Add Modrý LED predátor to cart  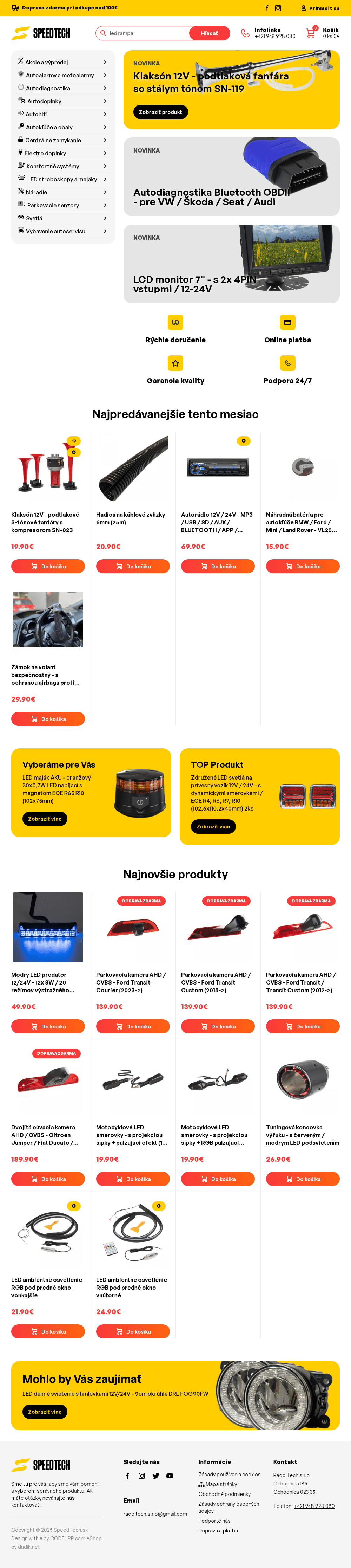(x=48, y=1026)
